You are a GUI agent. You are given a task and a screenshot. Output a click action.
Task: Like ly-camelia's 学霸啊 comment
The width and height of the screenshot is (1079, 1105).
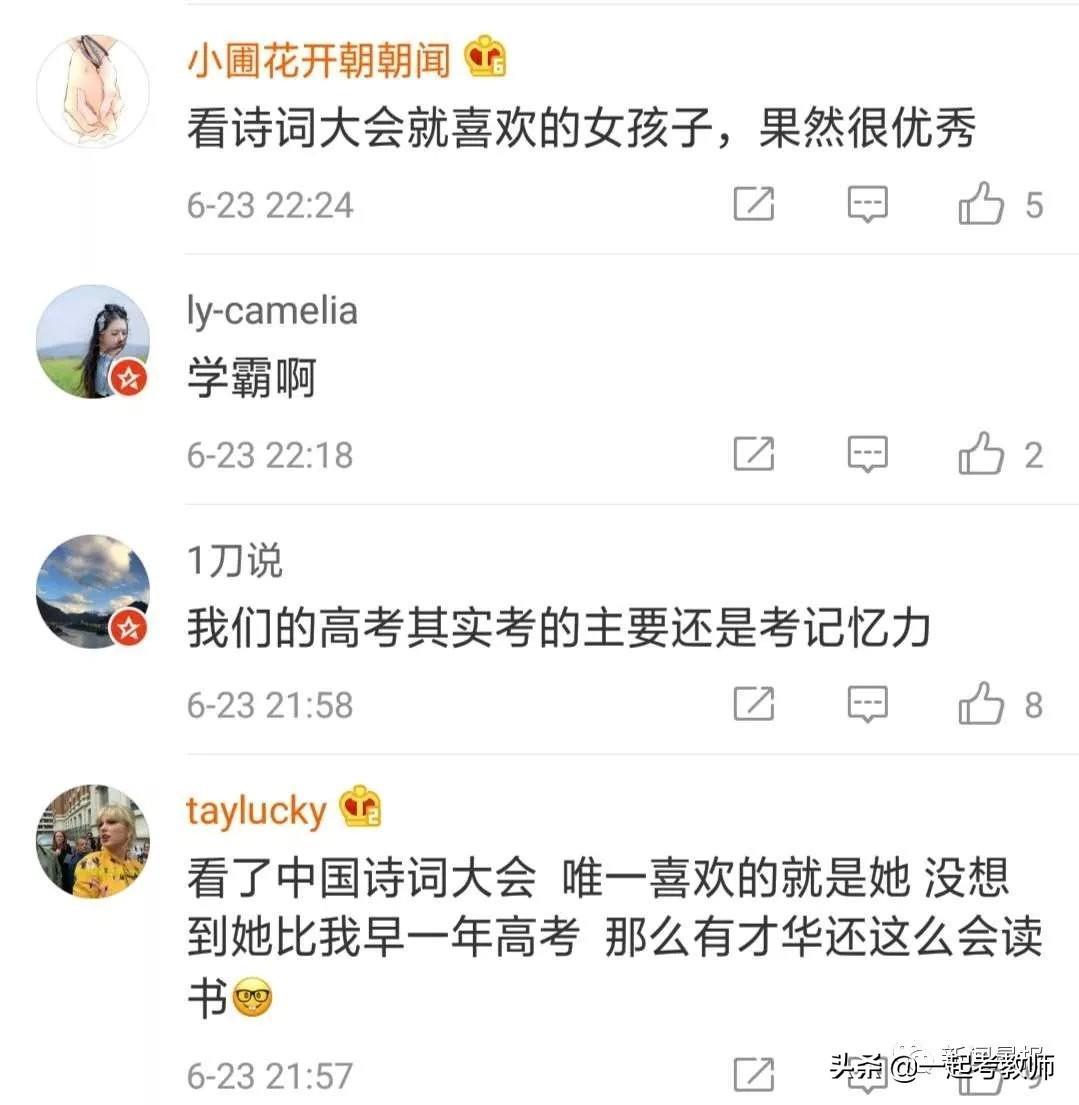coord(981,455)
